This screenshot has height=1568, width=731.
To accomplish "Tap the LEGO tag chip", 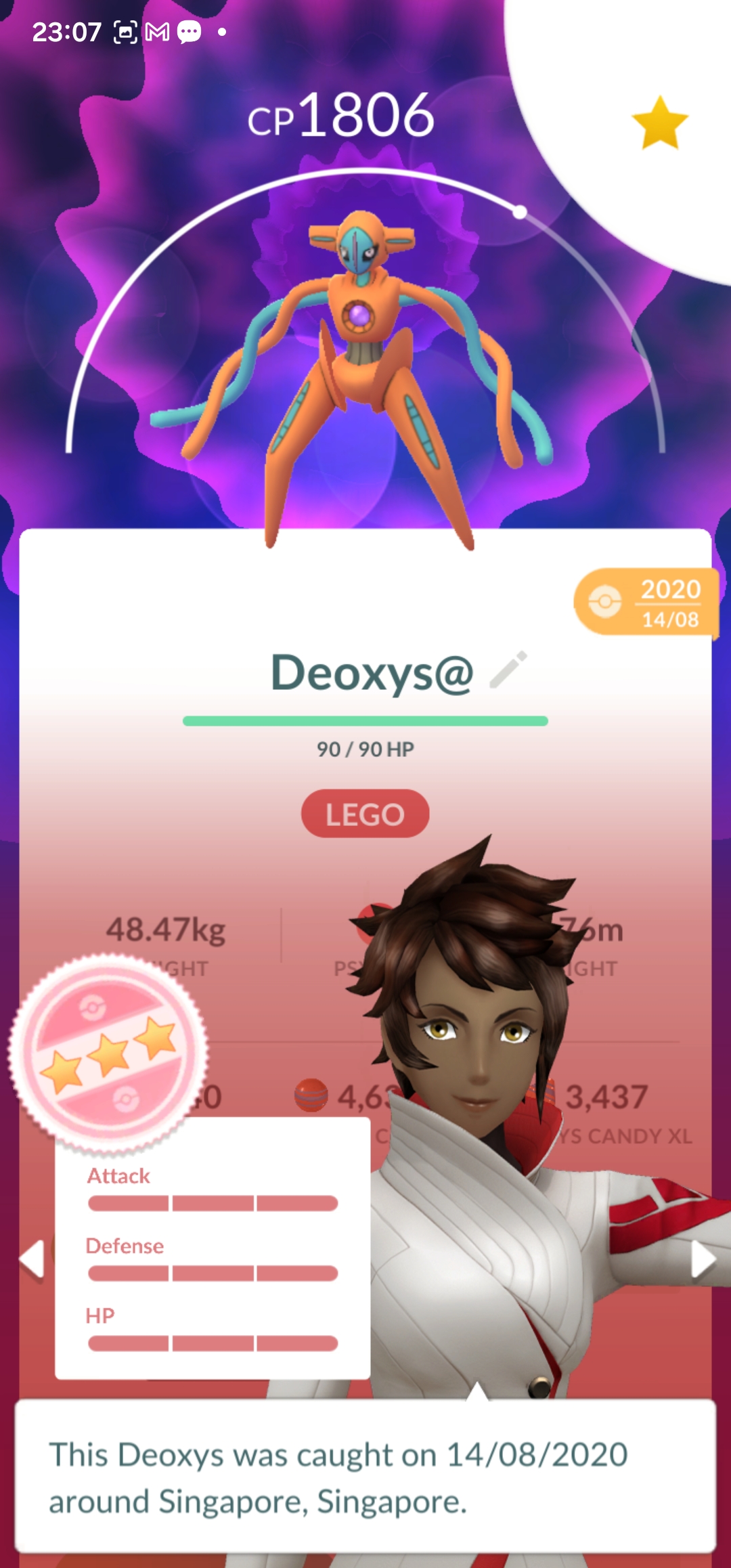I will 365,814.
